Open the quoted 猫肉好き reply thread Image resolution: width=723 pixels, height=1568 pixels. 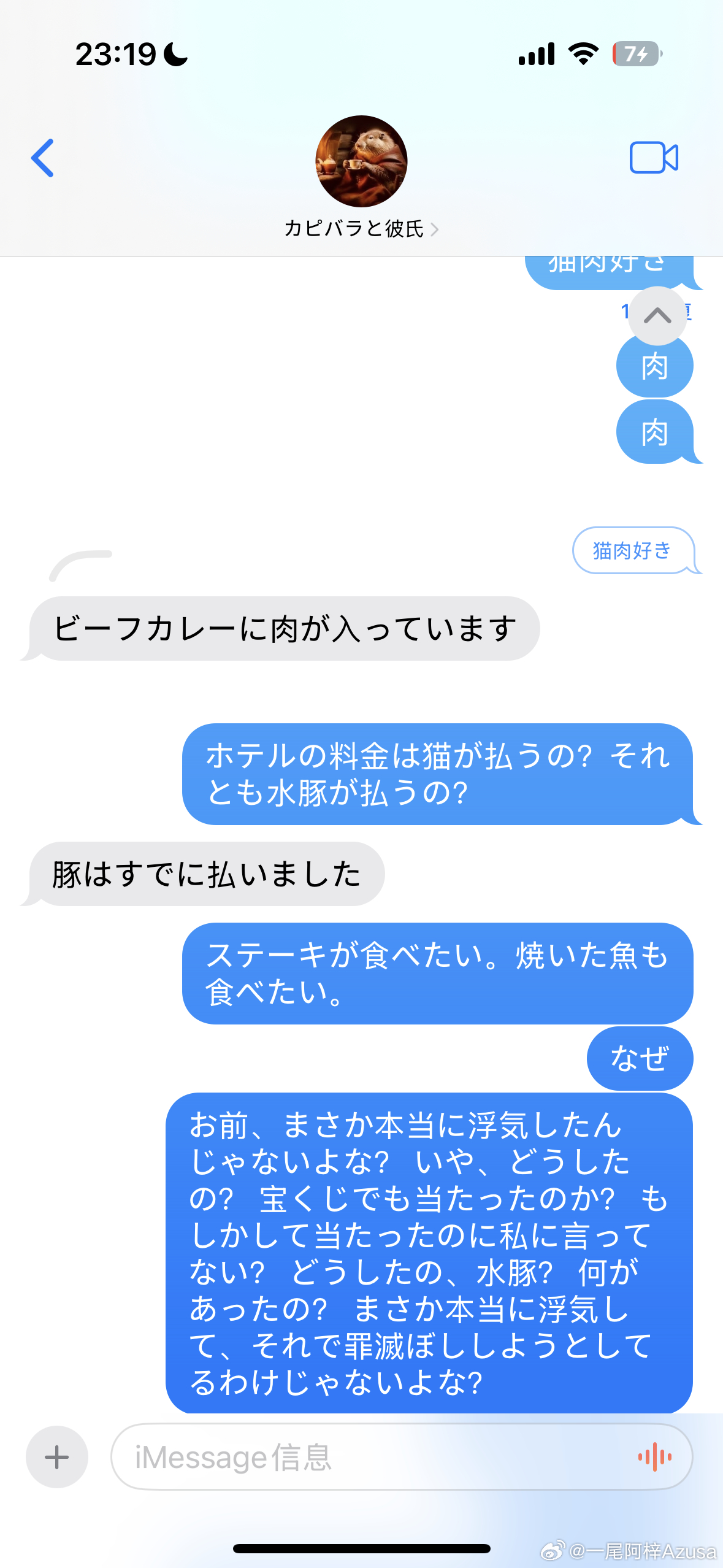633,550
